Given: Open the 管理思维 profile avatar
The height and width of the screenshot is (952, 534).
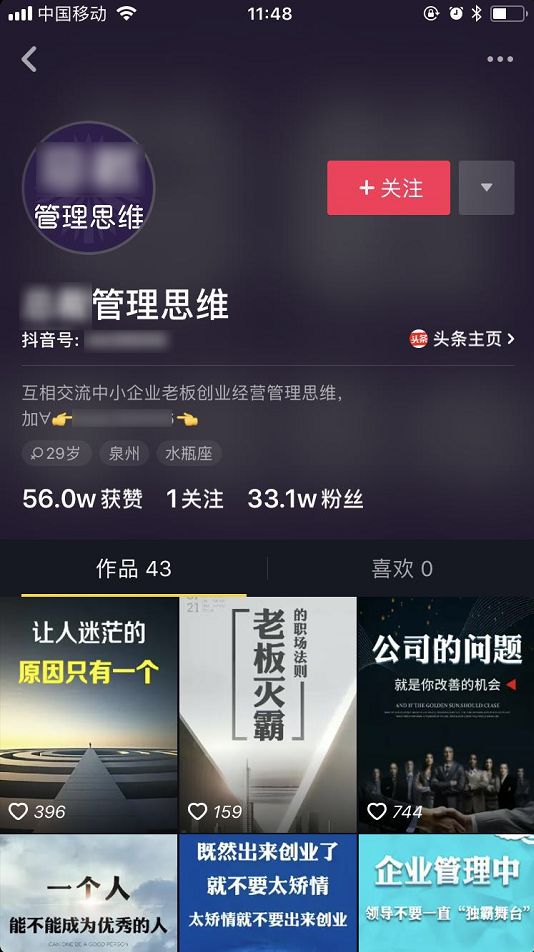Looking at the screenshot, I should (89, 188).
